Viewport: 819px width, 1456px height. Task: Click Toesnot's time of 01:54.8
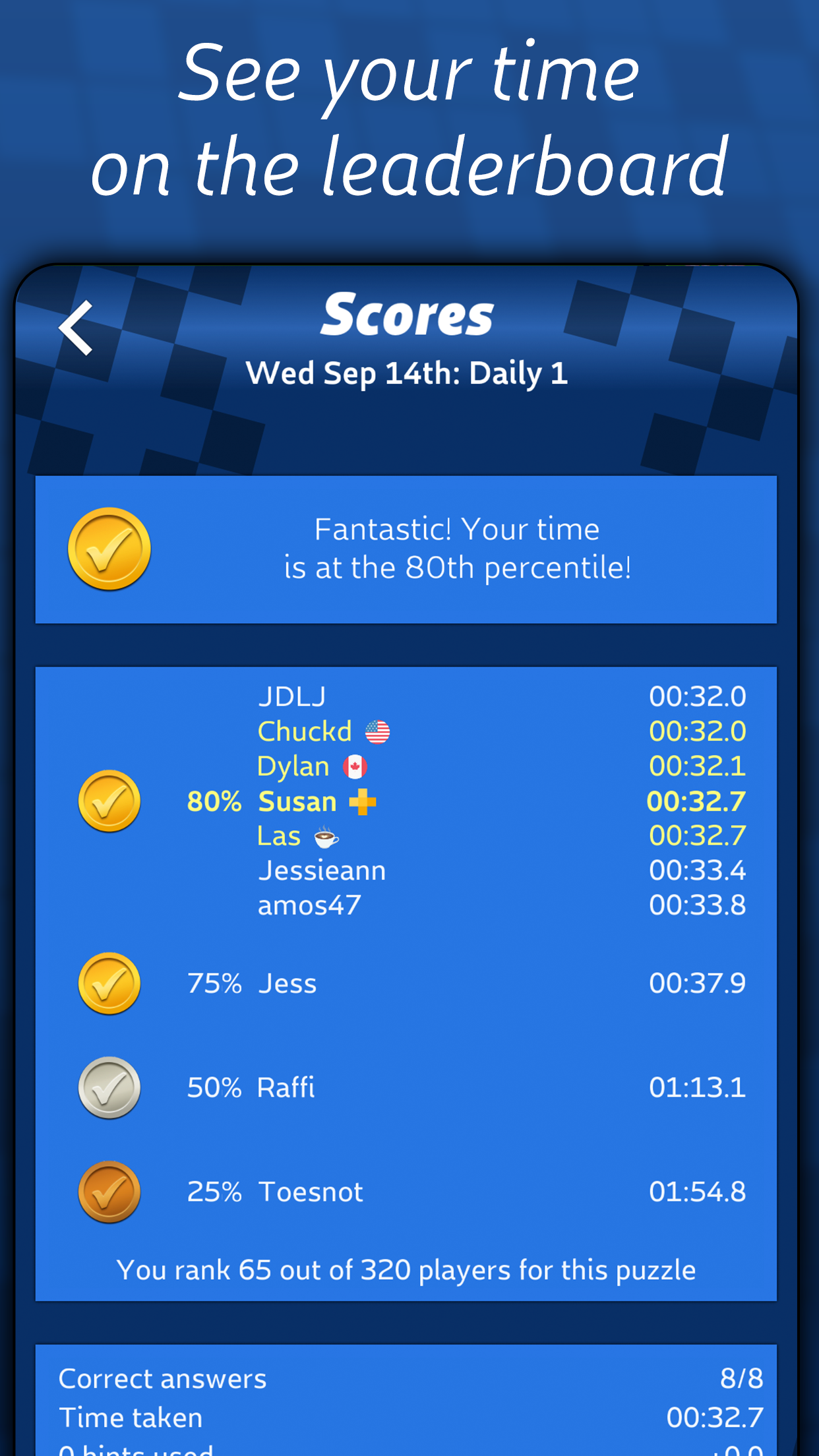pyautogui.click(x=698, y=1191)
